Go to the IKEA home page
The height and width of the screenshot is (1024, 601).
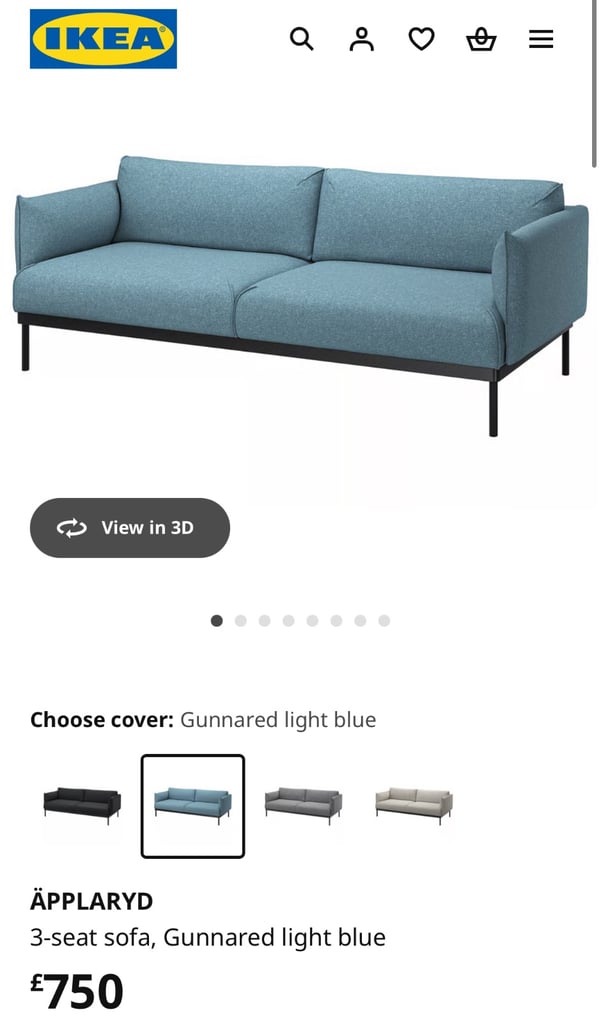click(x=103, y=39)
